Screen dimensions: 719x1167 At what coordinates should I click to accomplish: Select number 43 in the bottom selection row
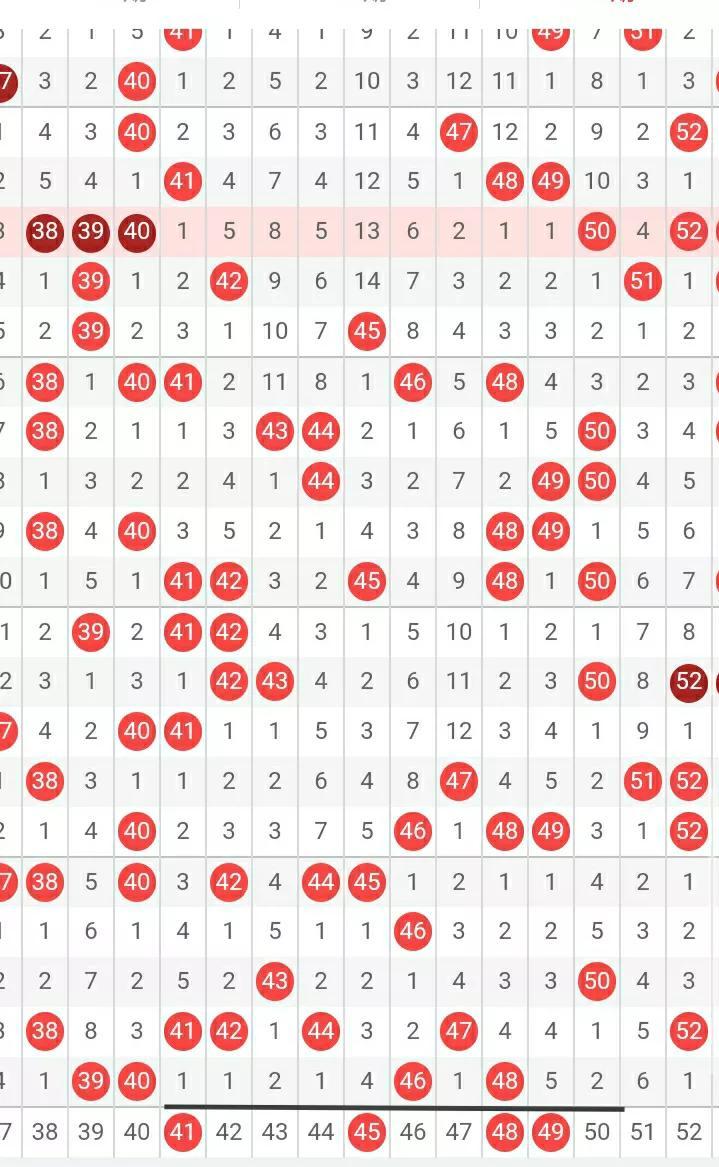pos(275,1132)
